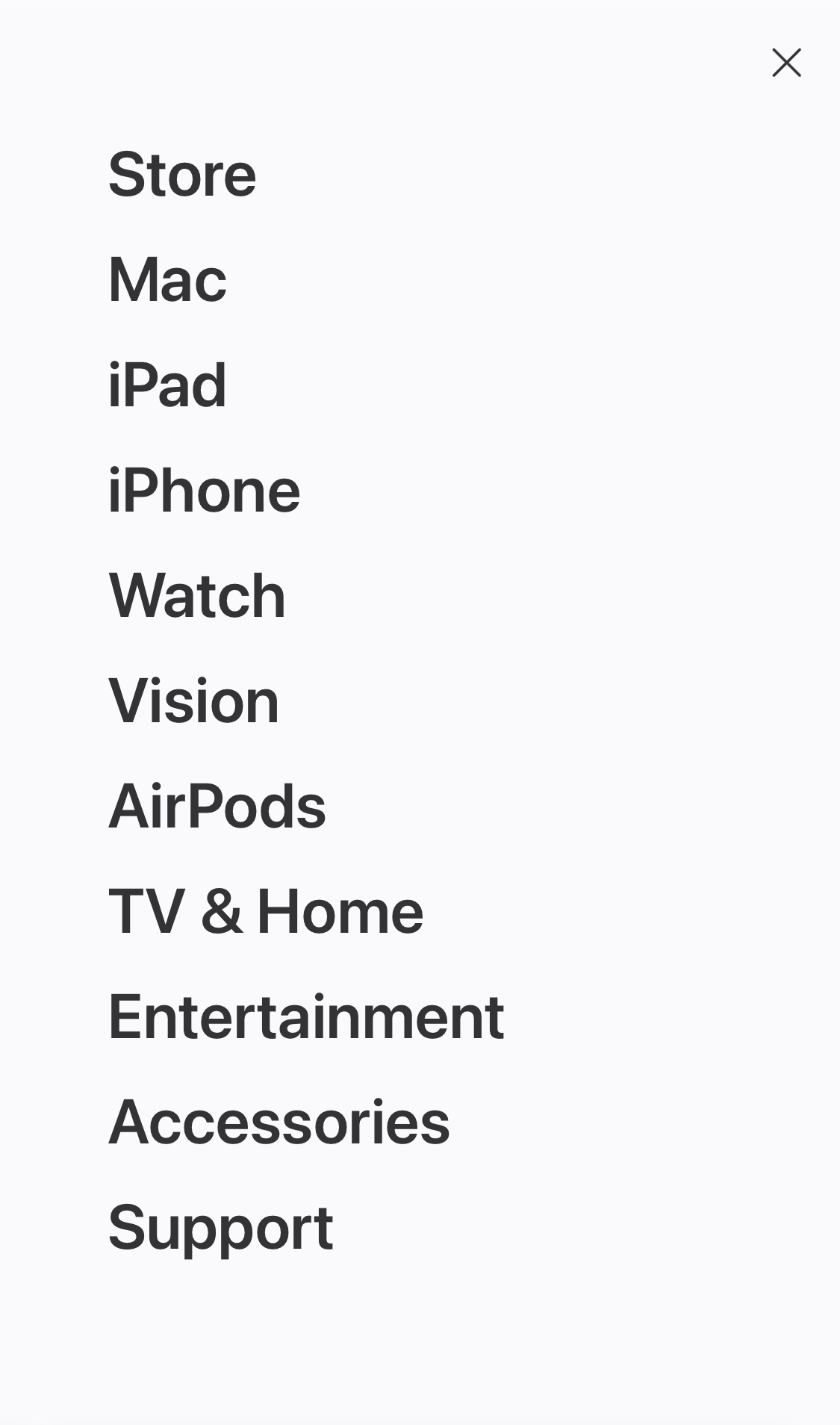840x1425 pixels.
Task: Browse the Accessories section
Action: click(x=280, y=1122)
